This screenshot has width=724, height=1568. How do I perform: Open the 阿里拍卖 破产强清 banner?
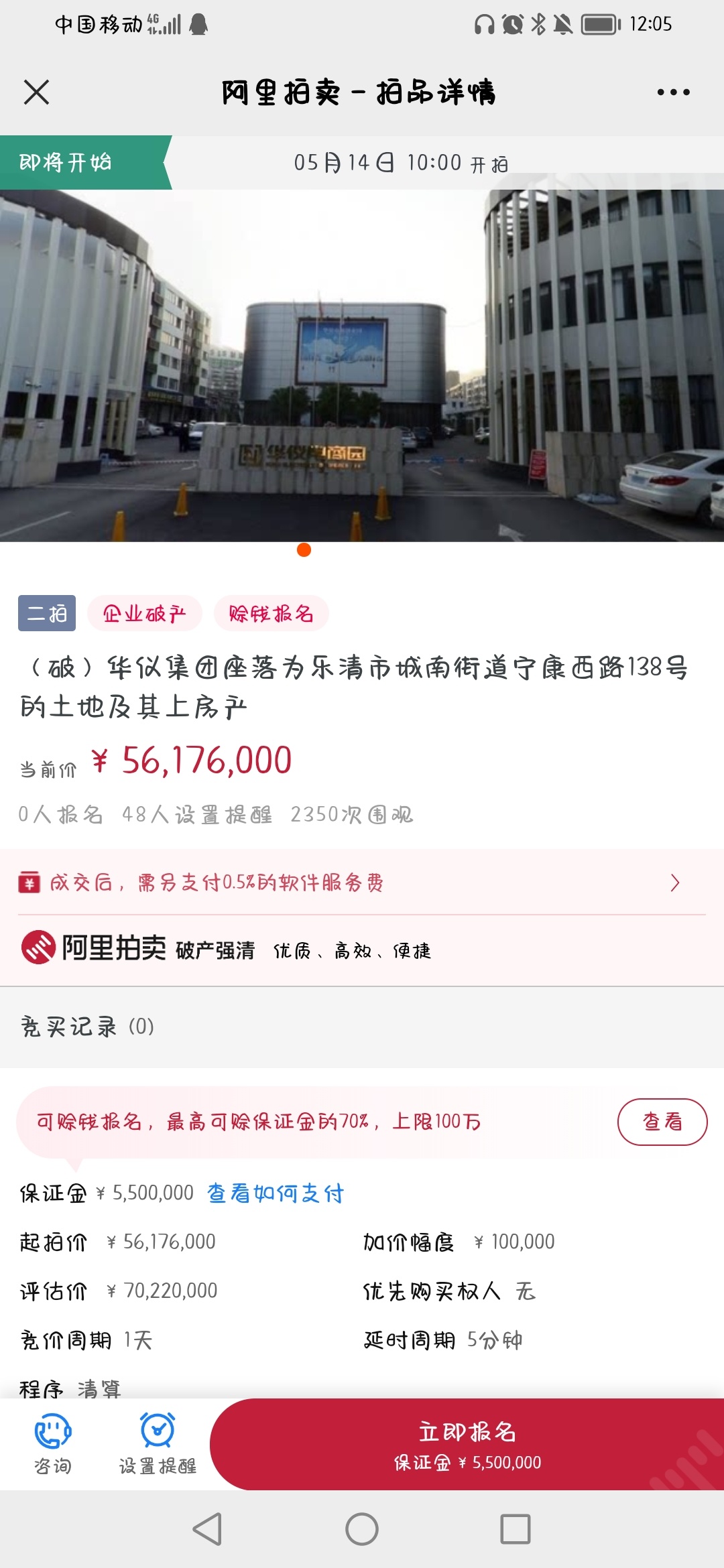[x=362, y=949]
